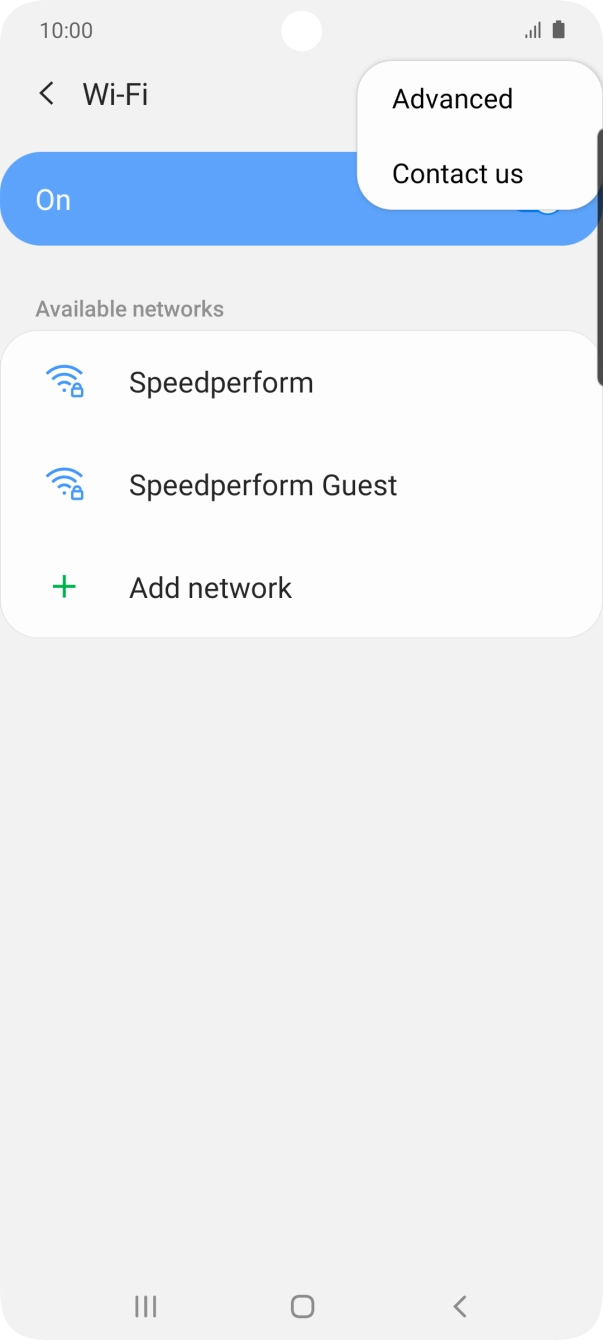
Task: Open the recent apps view
Action: click(x=146, y=1306)
